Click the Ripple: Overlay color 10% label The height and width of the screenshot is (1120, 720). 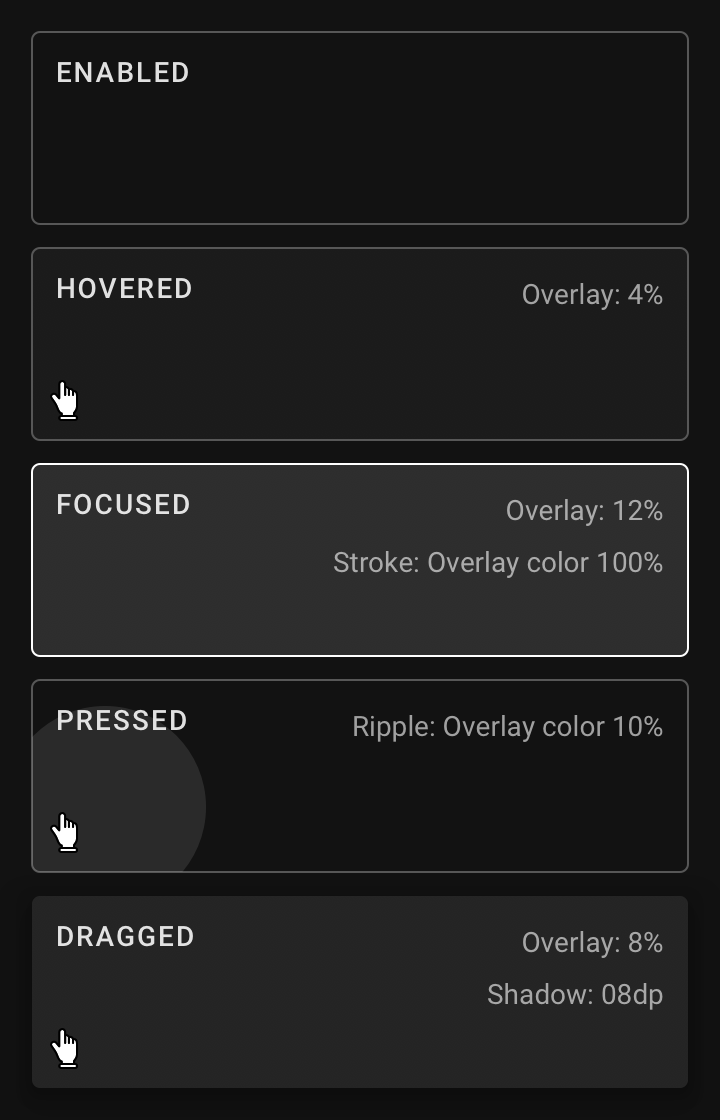(506, 726)
